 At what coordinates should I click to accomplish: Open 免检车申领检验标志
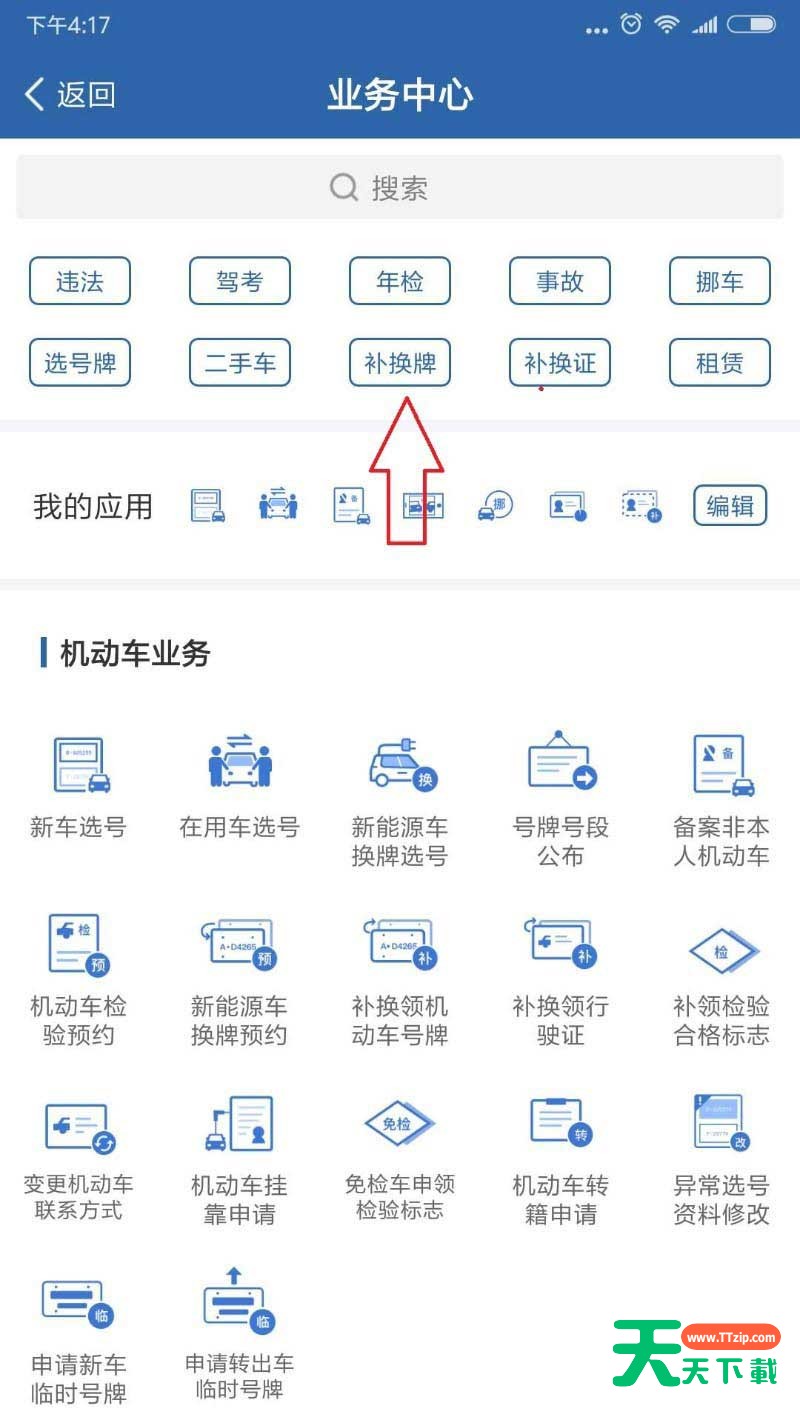[400, 1159]
